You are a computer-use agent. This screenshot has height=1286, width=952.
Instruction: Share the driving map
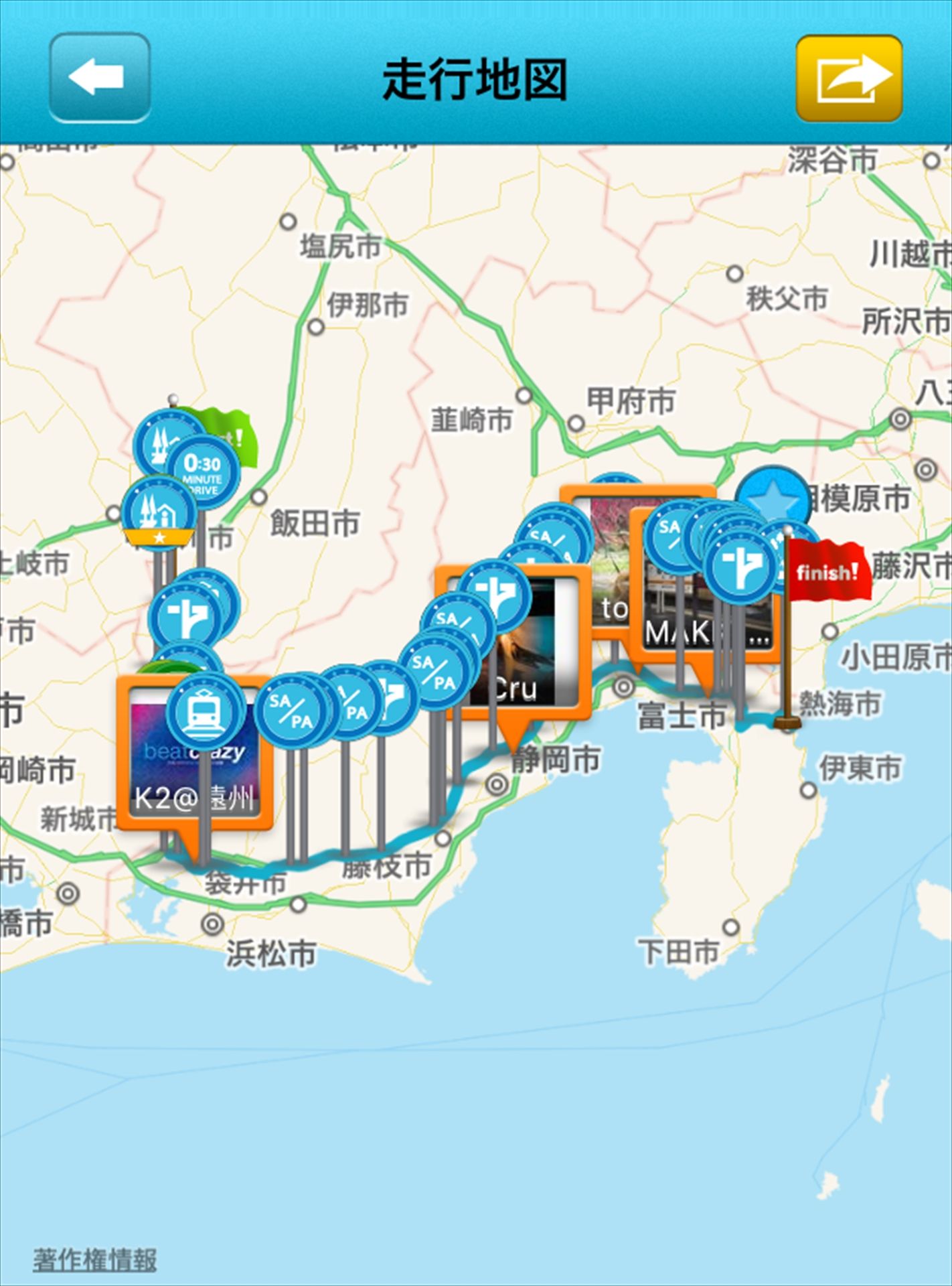(849, 78)
